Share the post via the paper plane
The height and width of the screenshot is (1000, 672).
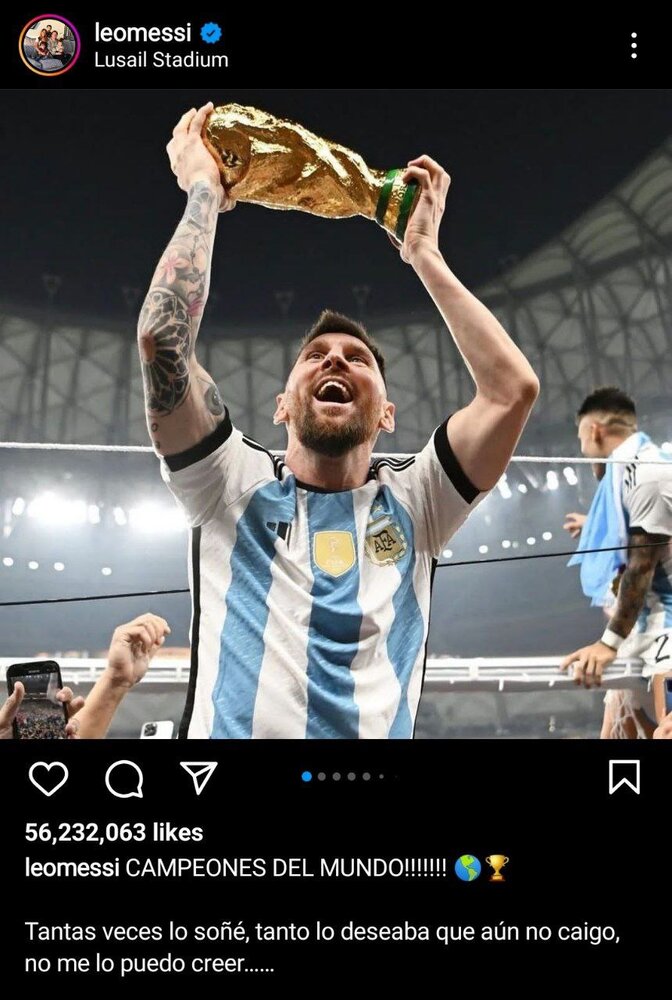[199, 777]
